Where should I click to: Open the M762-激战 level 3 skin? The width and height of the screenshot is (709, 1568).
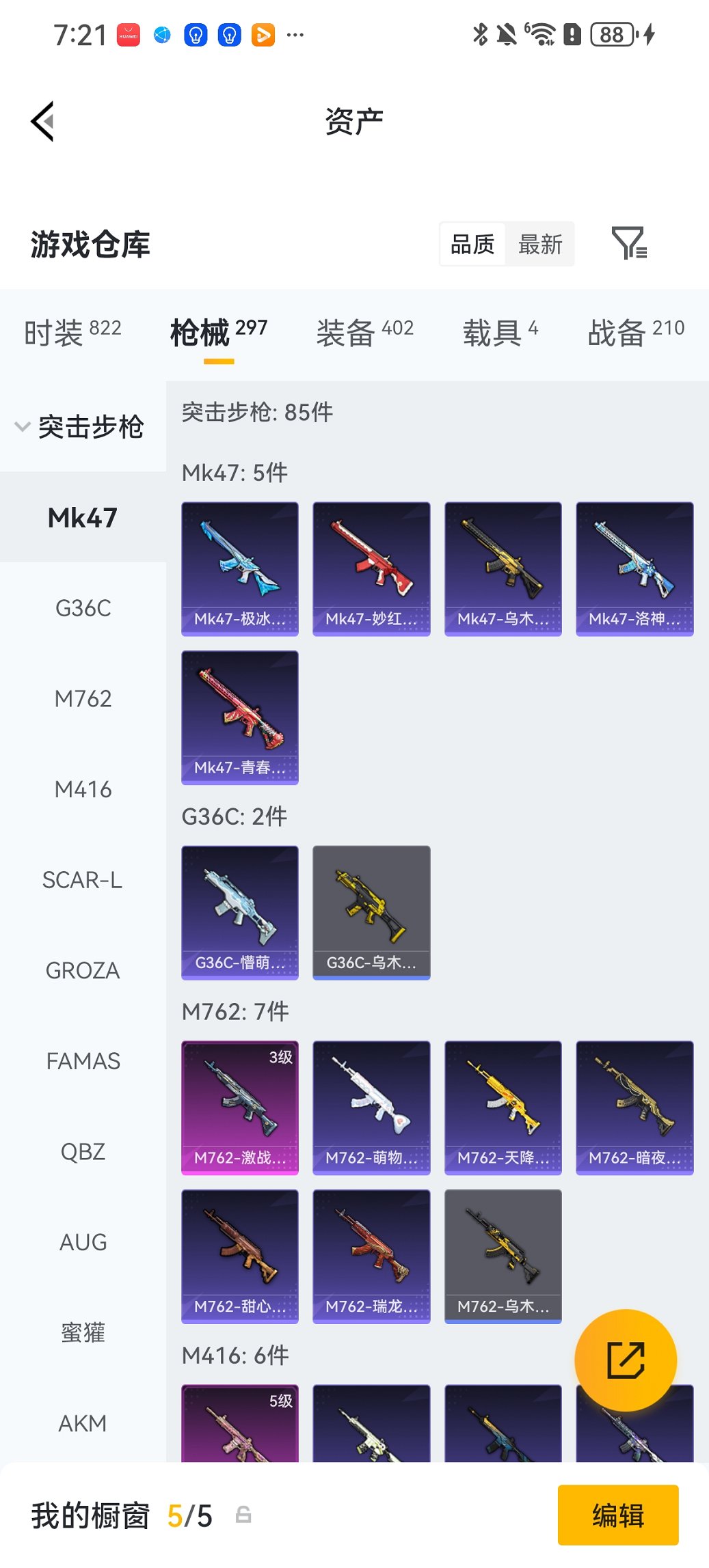(x=240, y=1108)
